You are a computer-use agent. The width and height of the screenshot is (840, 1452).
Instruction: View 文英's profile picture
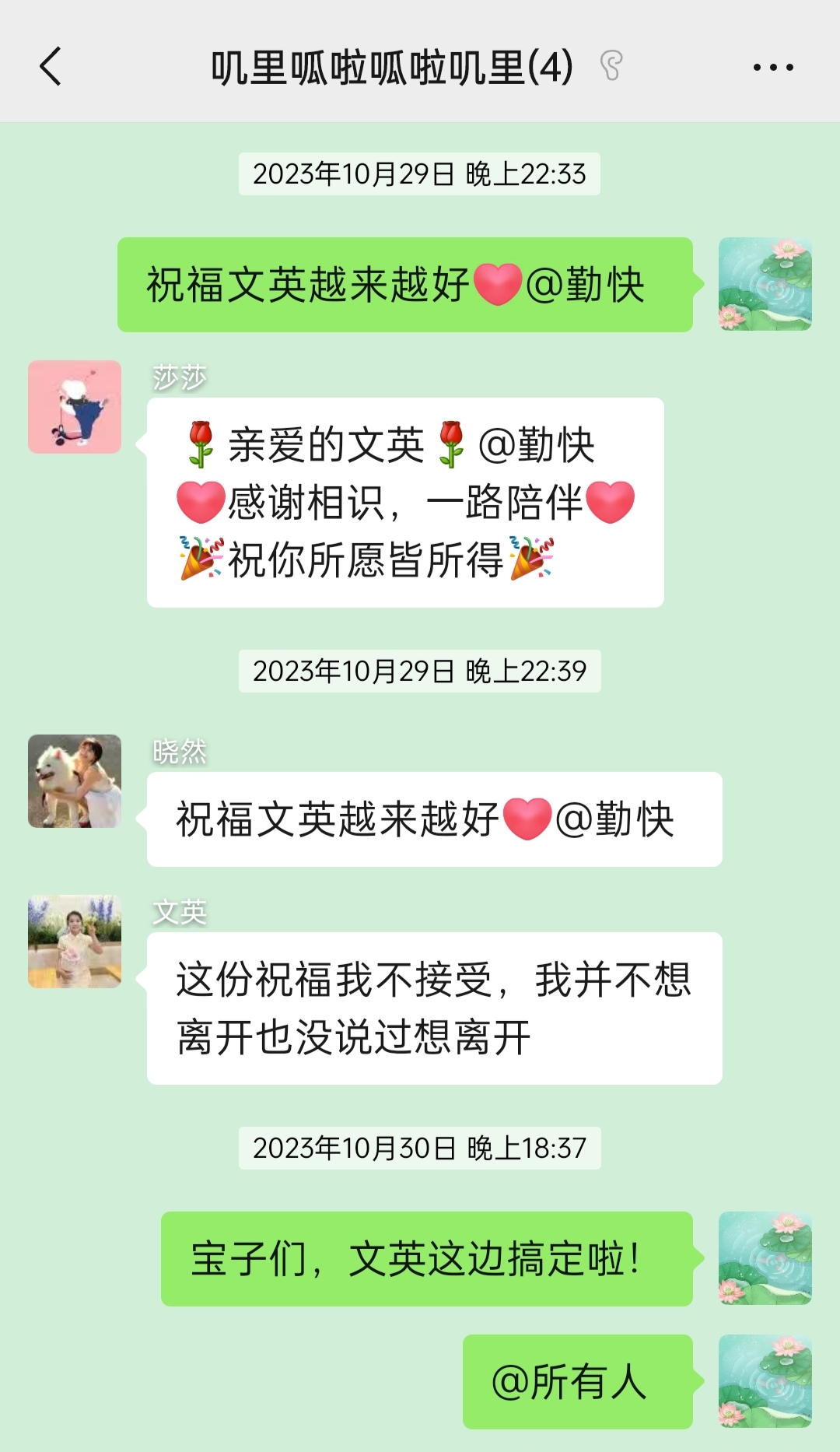(x=75, y=942)
